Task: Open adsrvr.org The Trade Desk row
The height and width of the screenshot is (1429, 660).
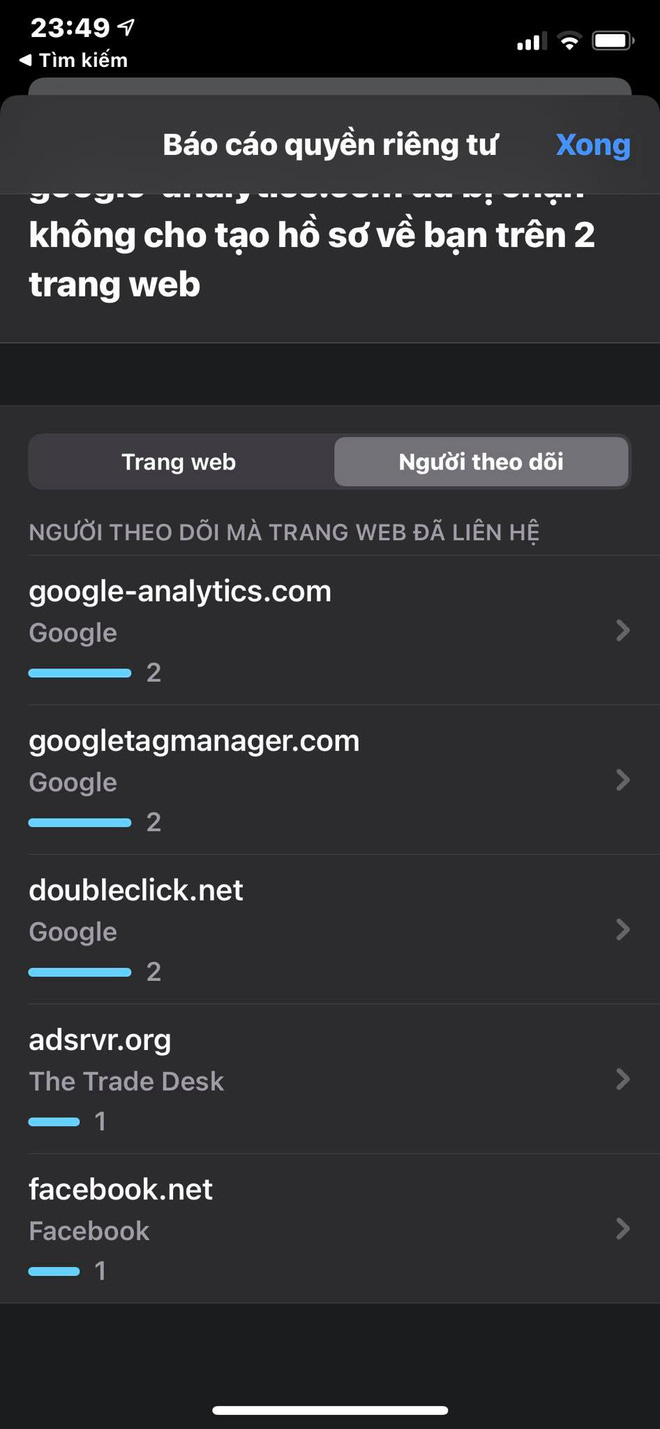Action: click(x=329, y=1080)
